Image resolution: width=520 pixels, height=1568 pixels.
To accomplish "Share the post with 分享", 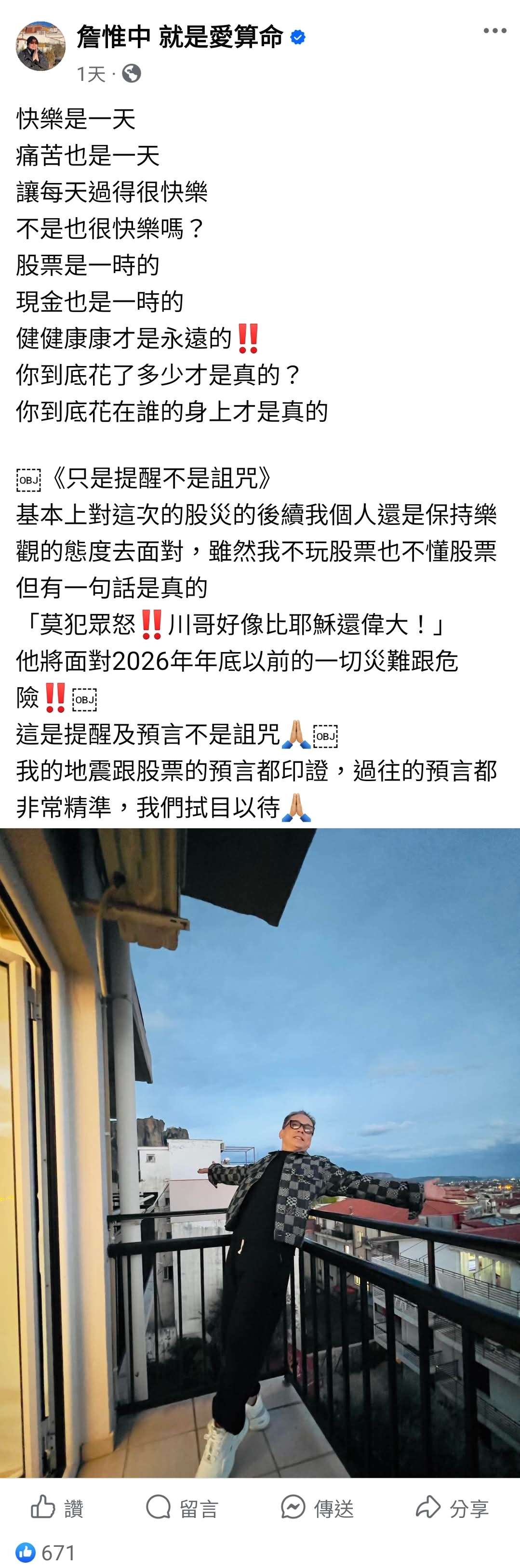I will click(x=452, y=1508).
